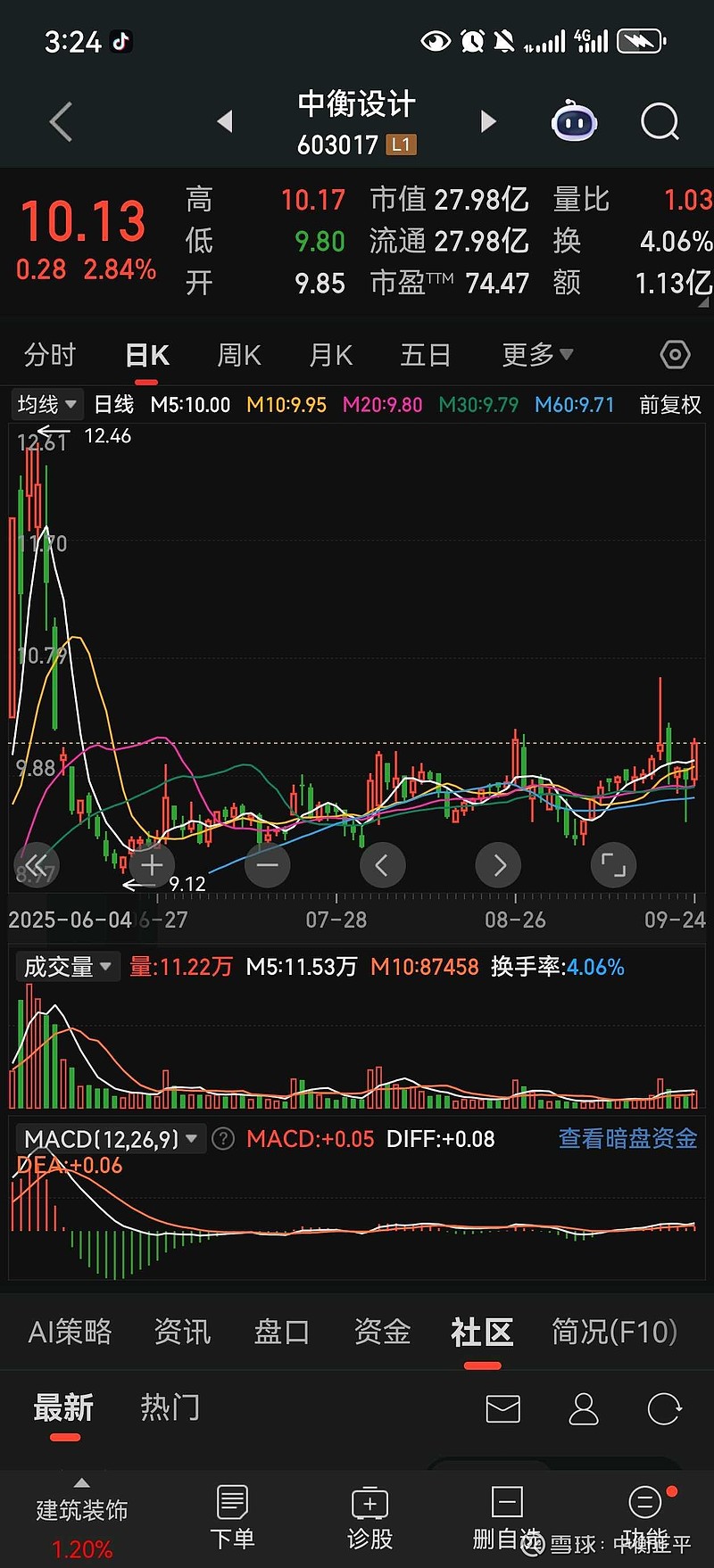This screenshot has width=714, height=1568.
Task: Show 热门 community posts
Action: point(170,1407)
